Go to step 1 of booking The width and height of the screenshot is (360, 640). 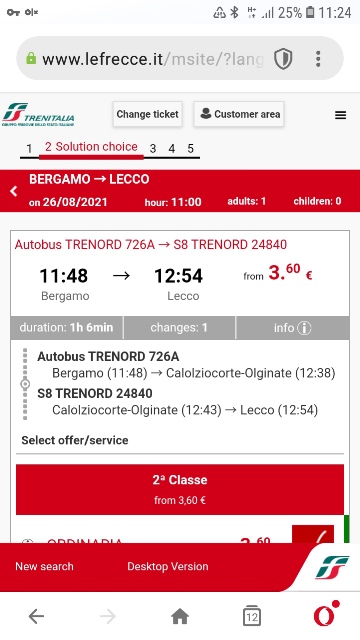(29, 148)
